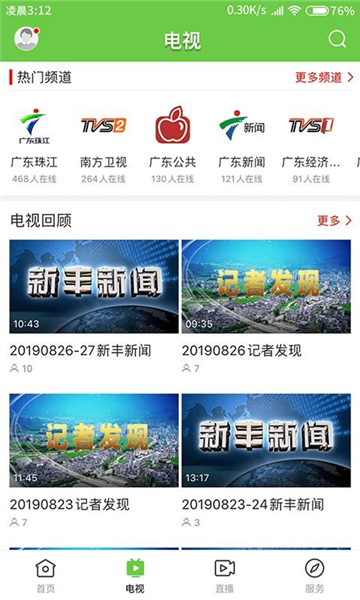Select the 广东珠江 channel

(x=34, y=145)
